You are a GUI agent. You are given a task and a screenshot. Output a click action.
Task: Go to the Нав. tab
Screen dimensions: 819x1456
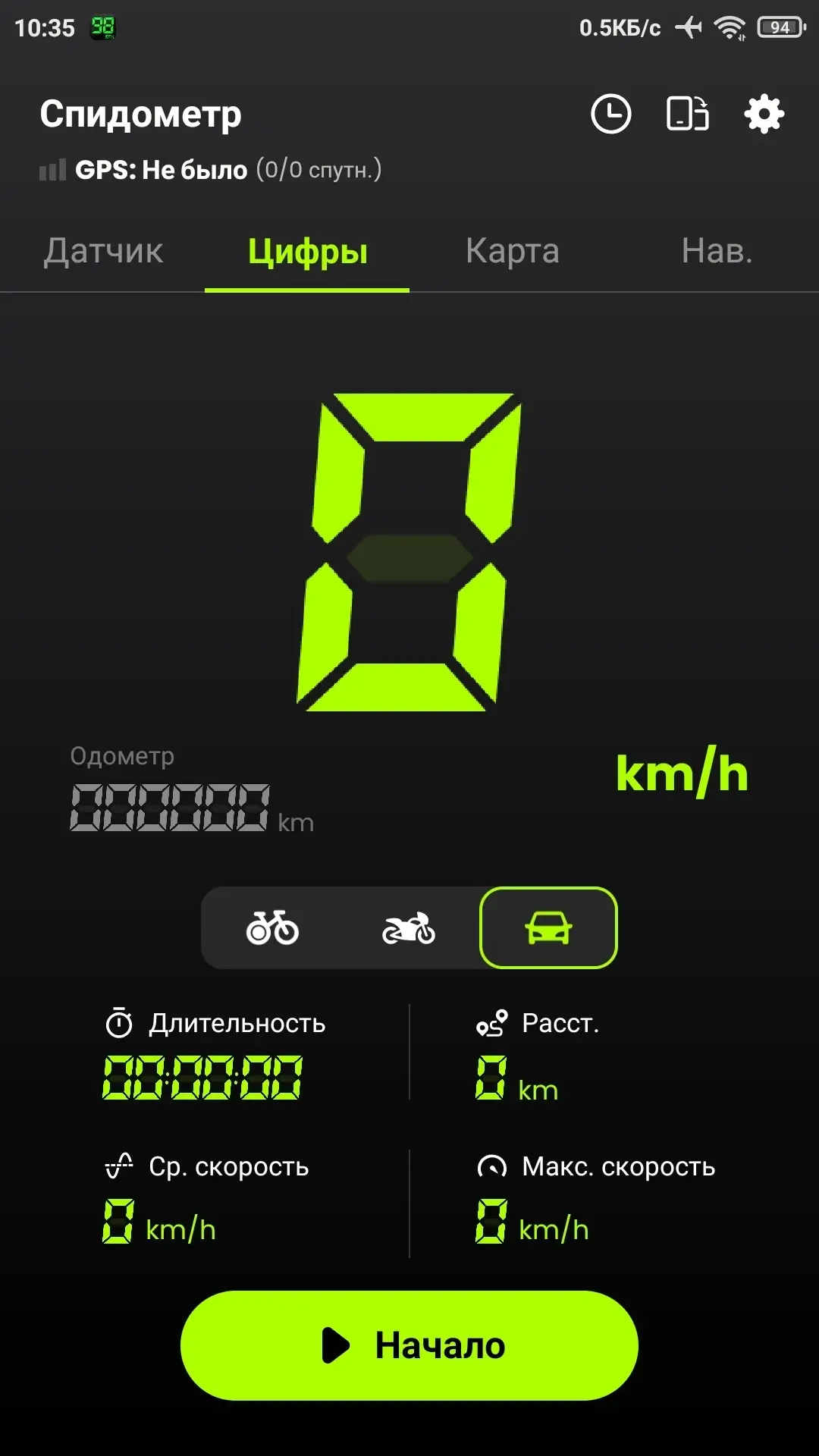(717, 251)
